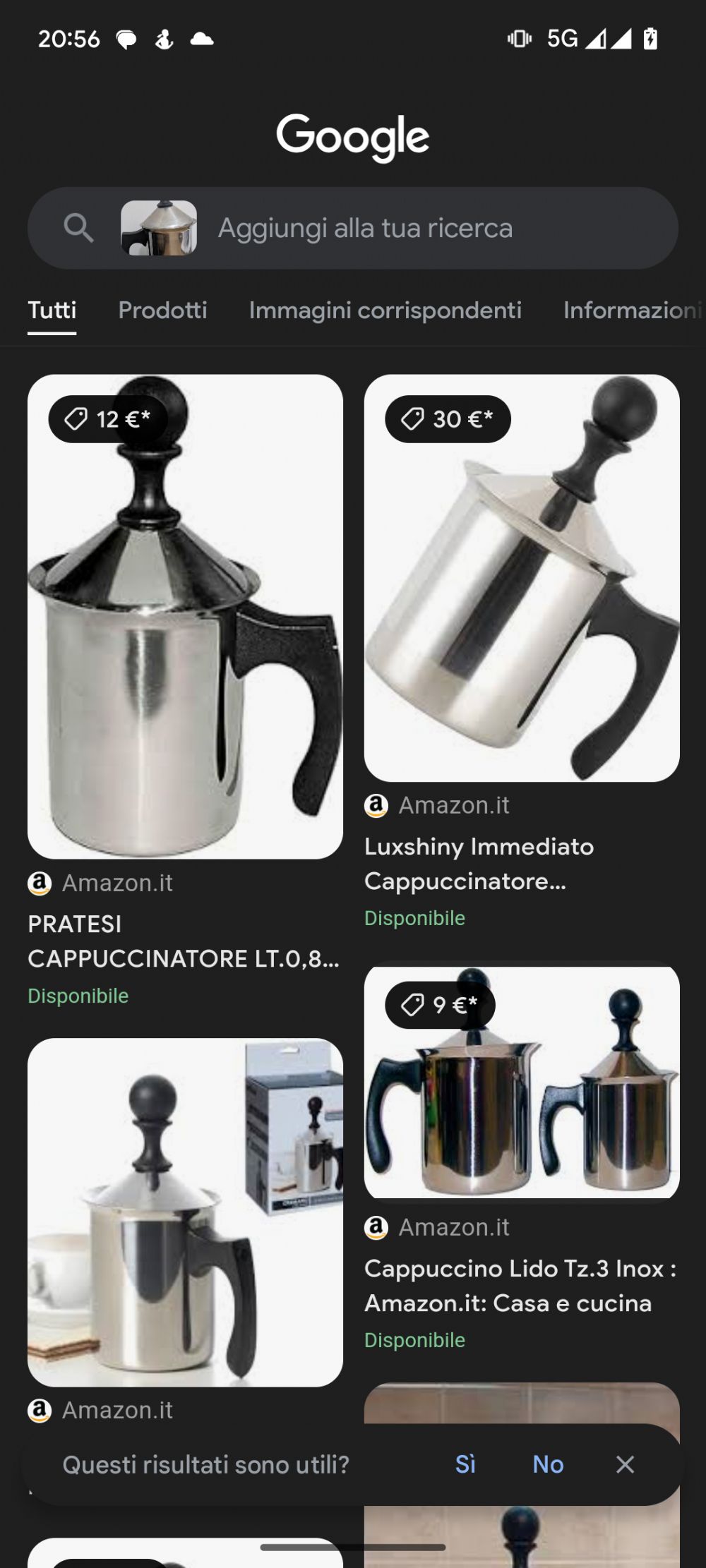Dismiss the feedback banner
706x1568 pixels.
pos(625,1464)
